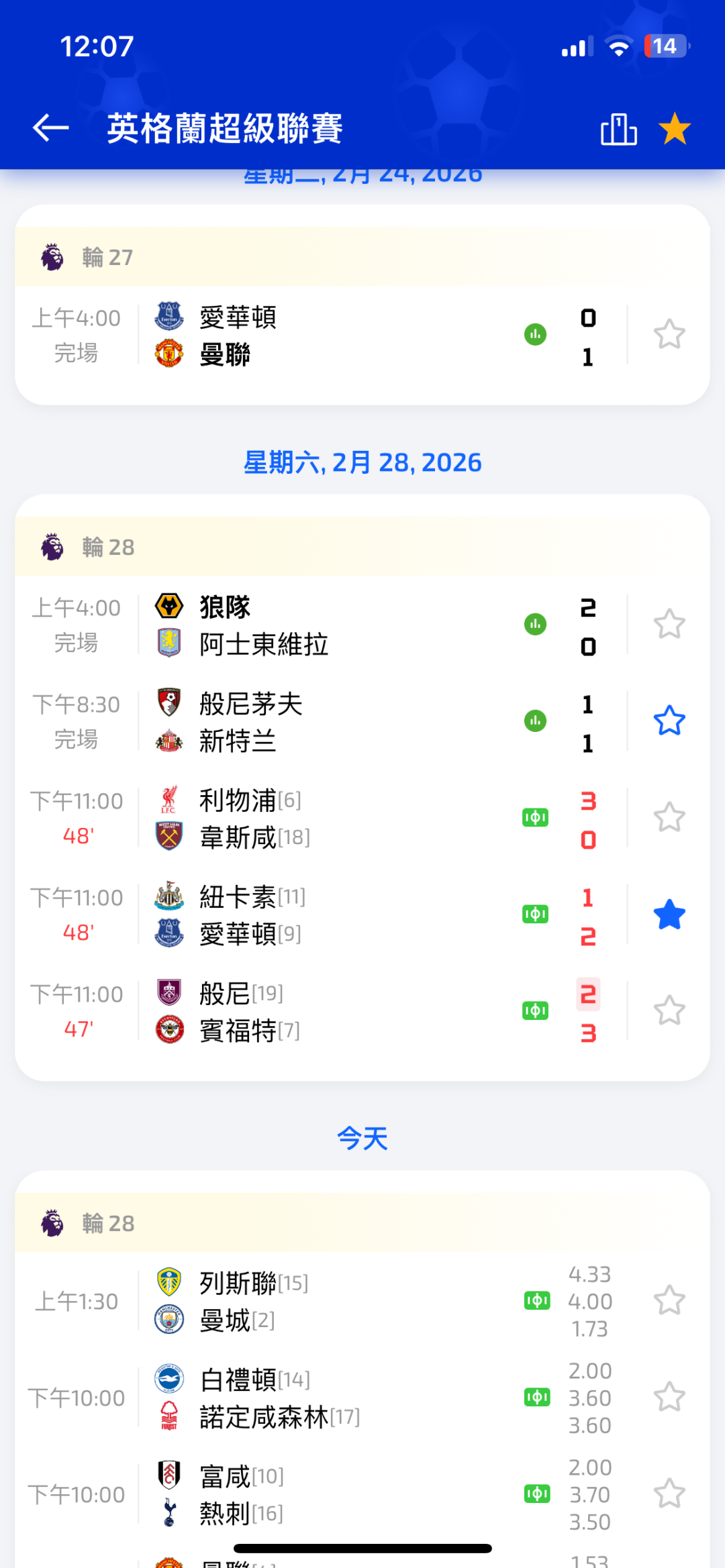The height and width of the screenshot is (1568, 725).
Task: Favorite the 般尼 vs 賓福特 match
Action: (669, 1011)
